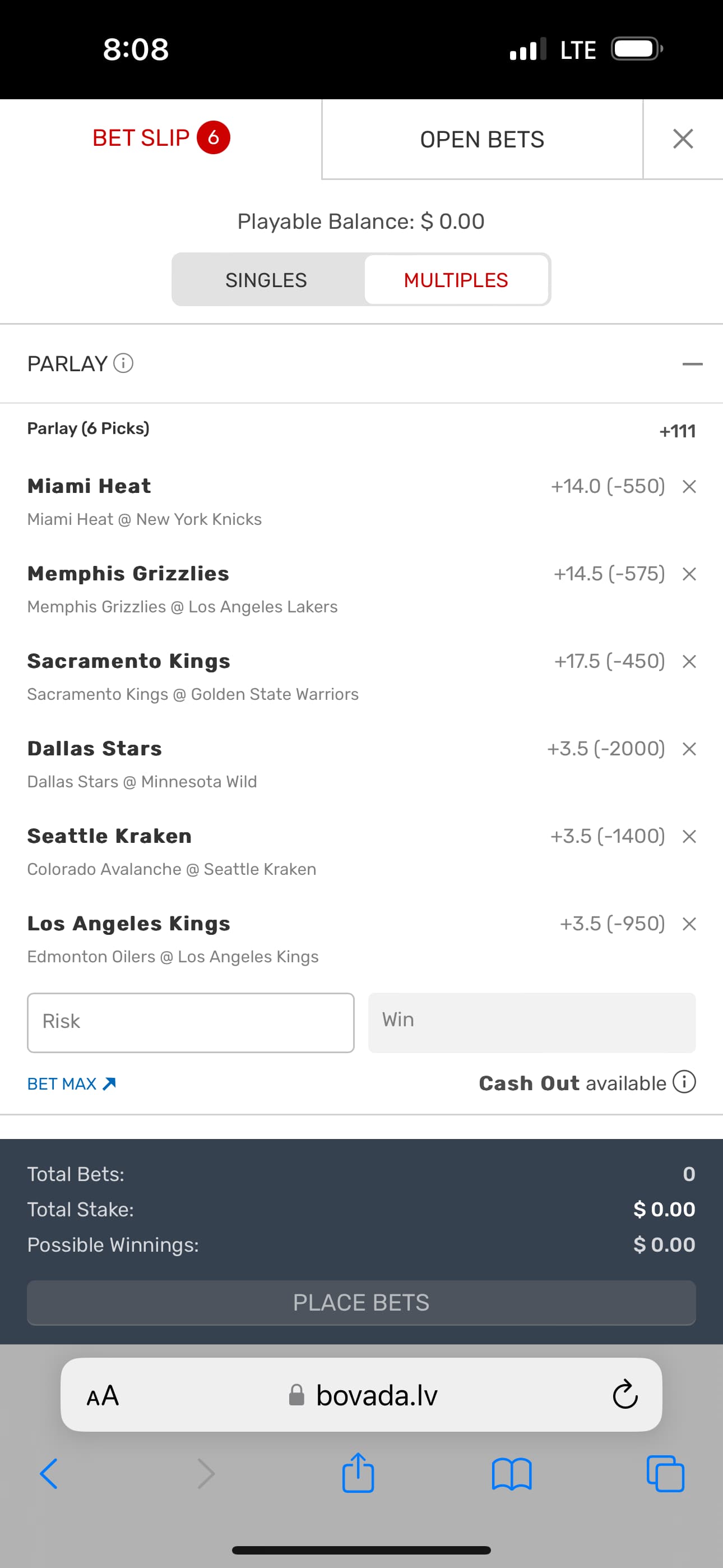Select the Singles bet type
Screen dimensions: 723x1568
point(266,280)
